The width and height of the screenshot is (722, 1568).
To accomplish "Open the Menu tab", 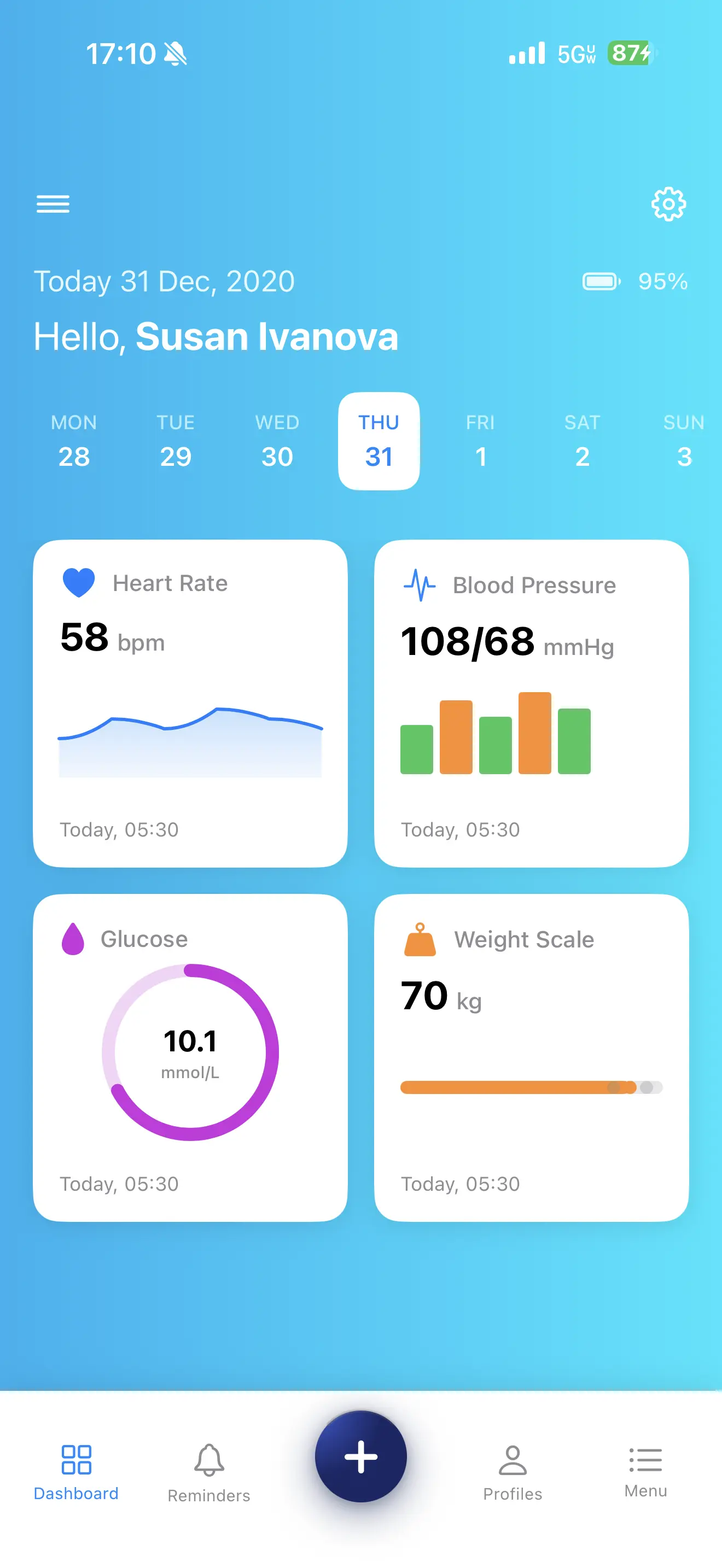I will pyautogui.click(x=645, y=1471).
